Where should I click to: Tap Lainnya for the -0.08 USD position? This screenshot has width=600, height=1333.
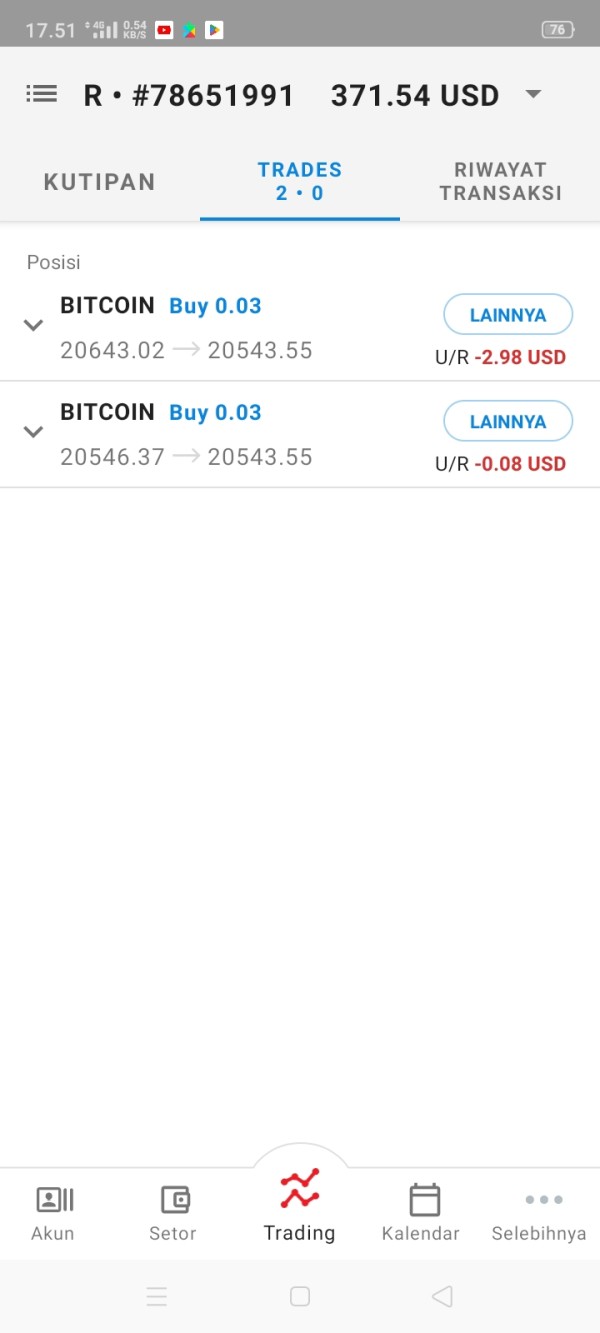tap(508, 421)
